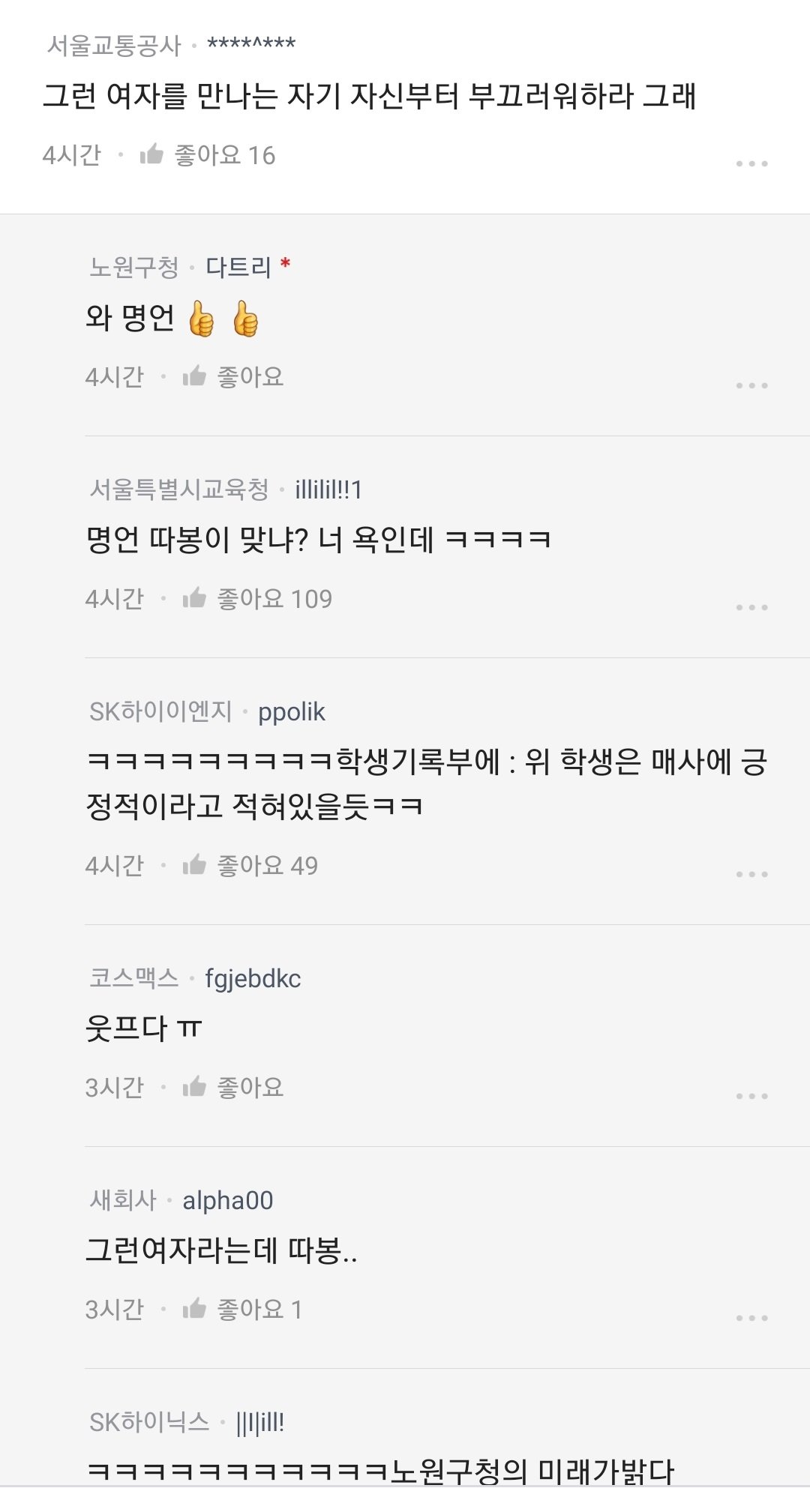
Task: Like alpha00's reply from 새회사
Action: point(195,1309)
